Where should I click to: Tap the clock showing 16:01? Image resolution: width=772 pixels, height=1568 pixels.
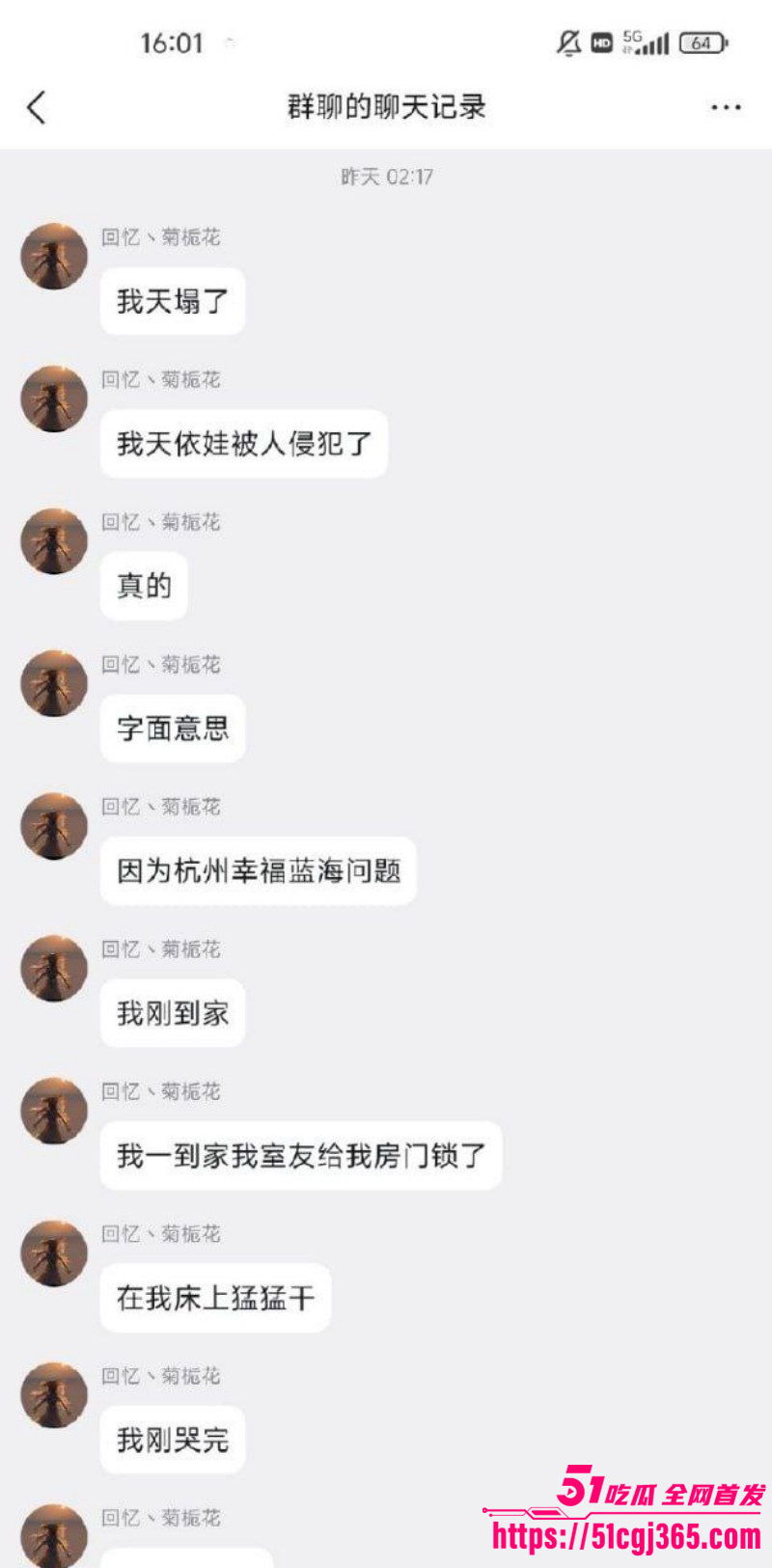click(175, 42)
